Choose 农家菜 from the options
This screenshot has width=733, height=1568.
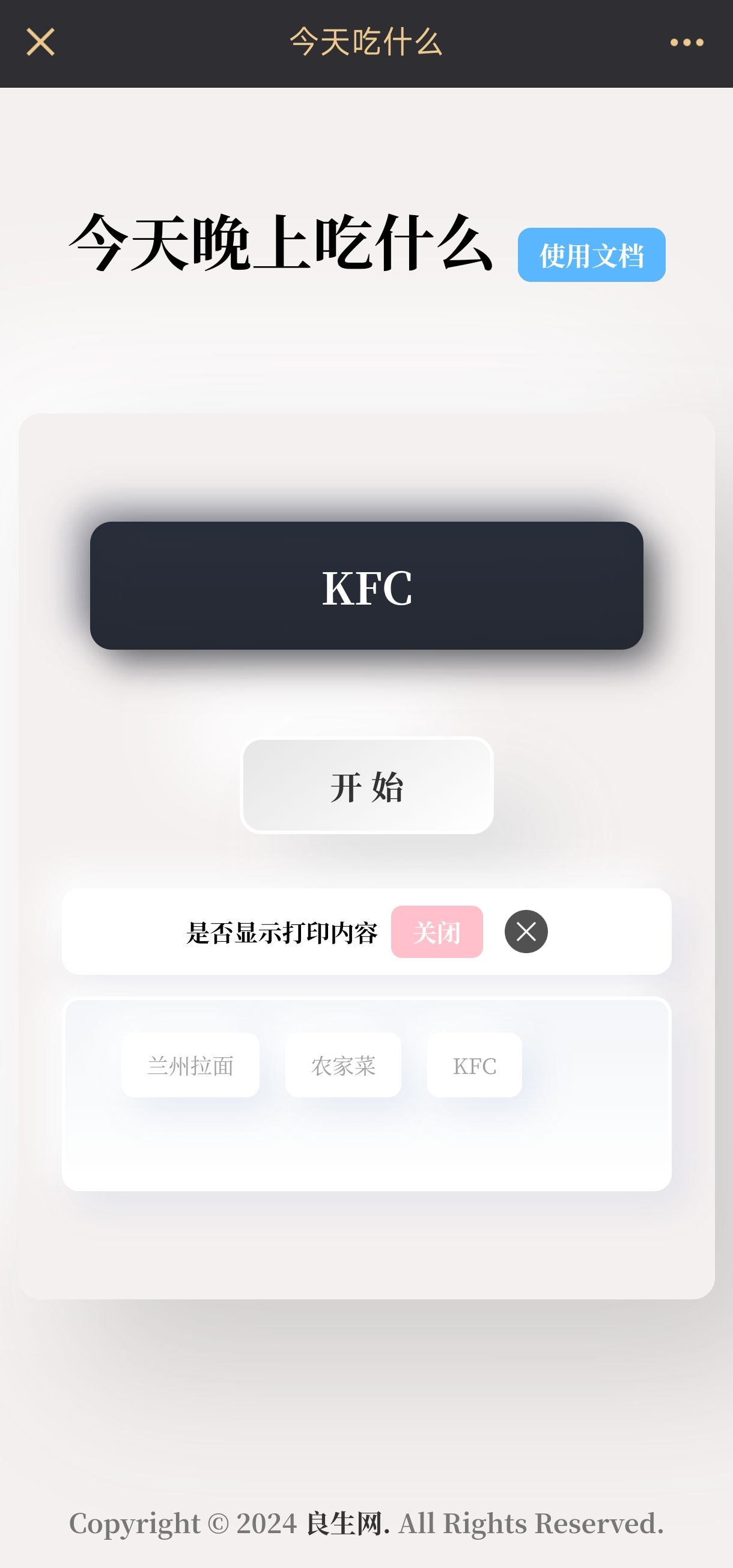point(343,1066)
